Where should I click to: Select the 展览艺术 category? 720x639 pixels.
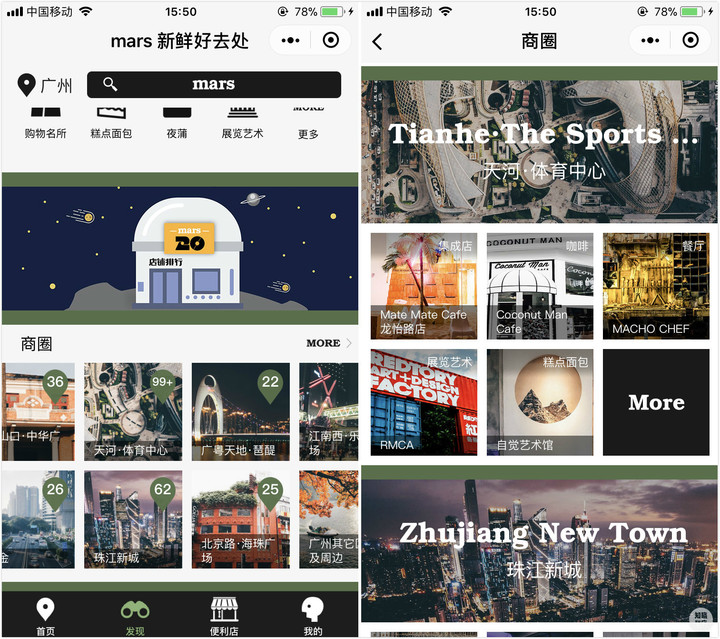[243, 123]
